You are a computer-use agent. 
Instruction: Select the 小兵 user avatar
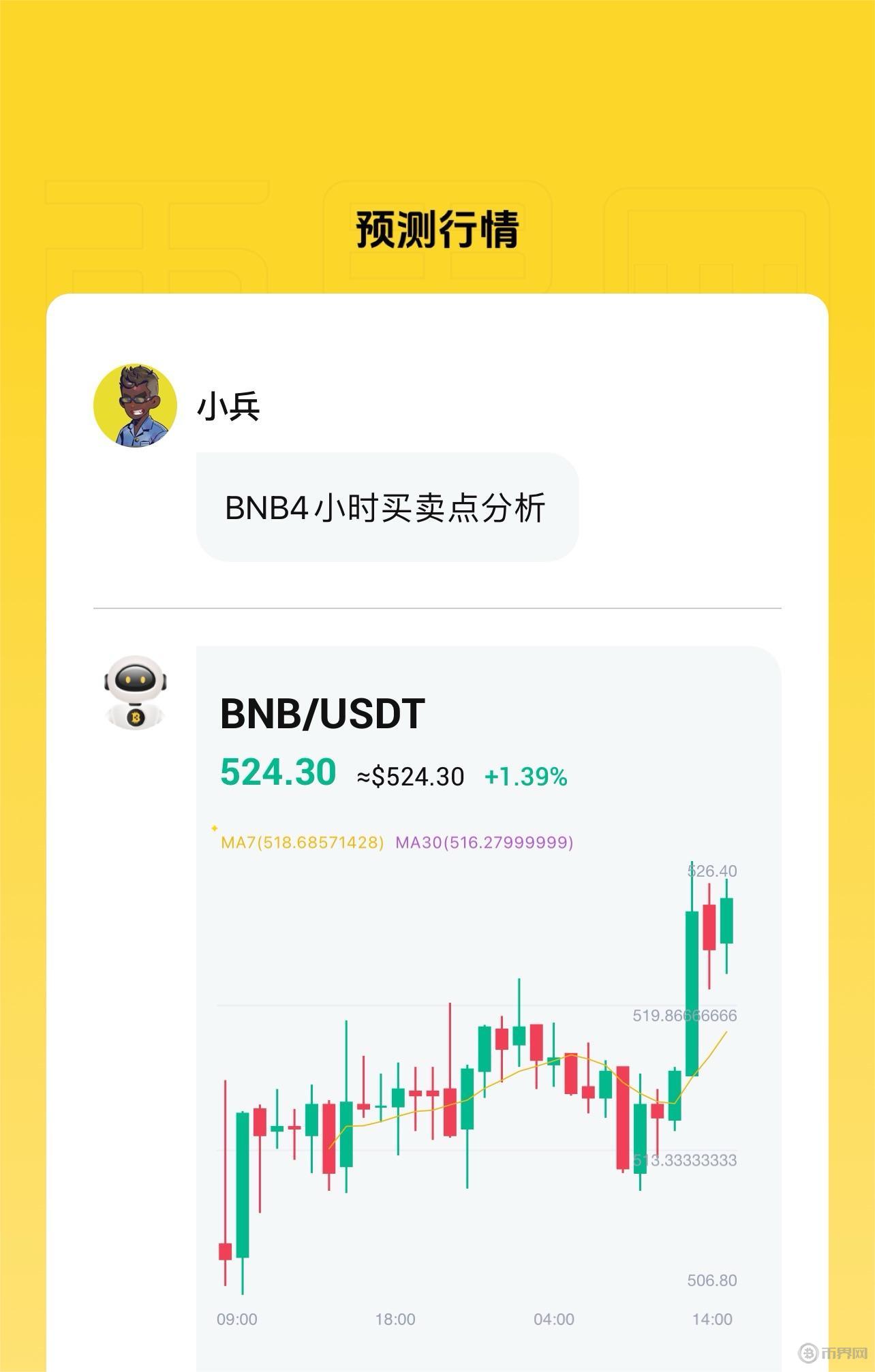(135, 403)
